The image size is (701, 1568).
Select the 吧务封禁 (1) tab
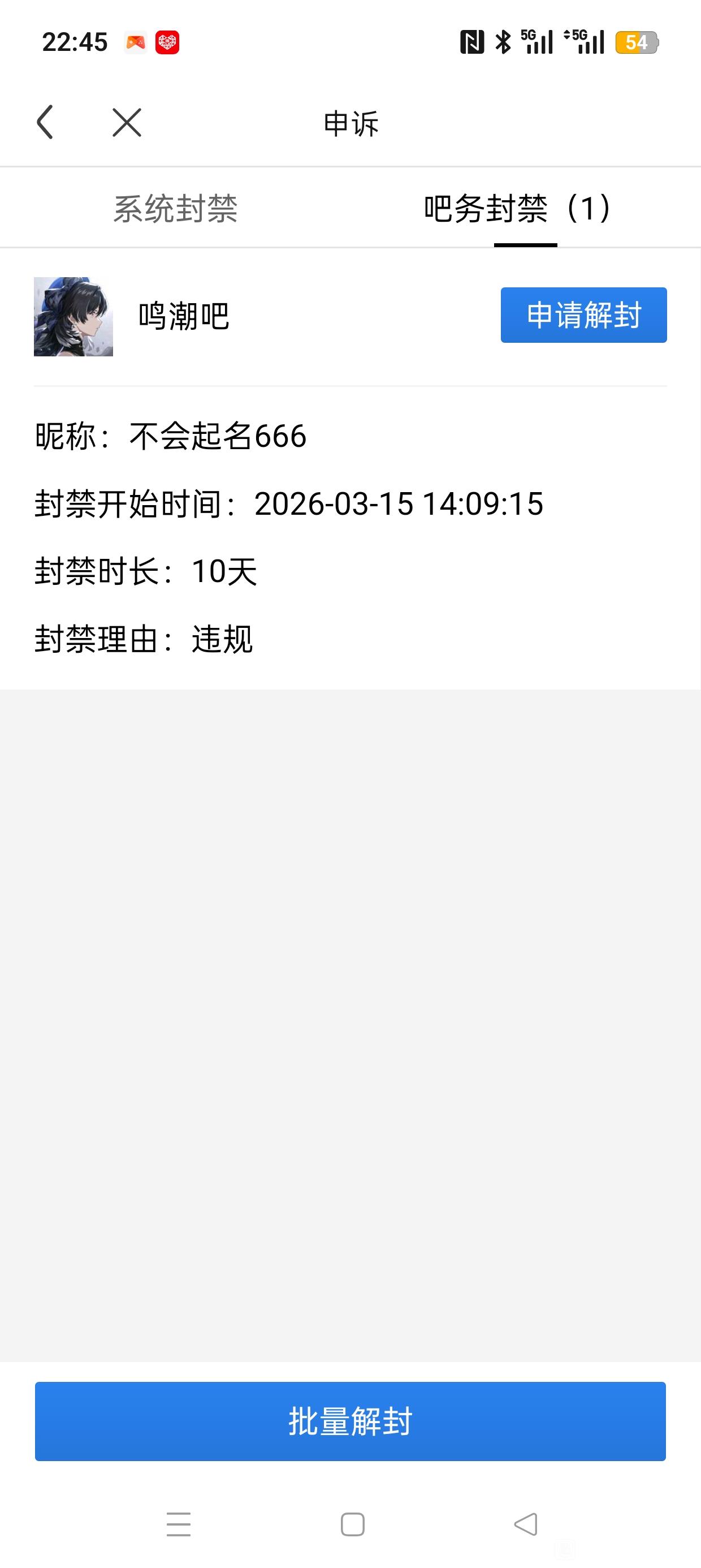[x=517, y=209]
